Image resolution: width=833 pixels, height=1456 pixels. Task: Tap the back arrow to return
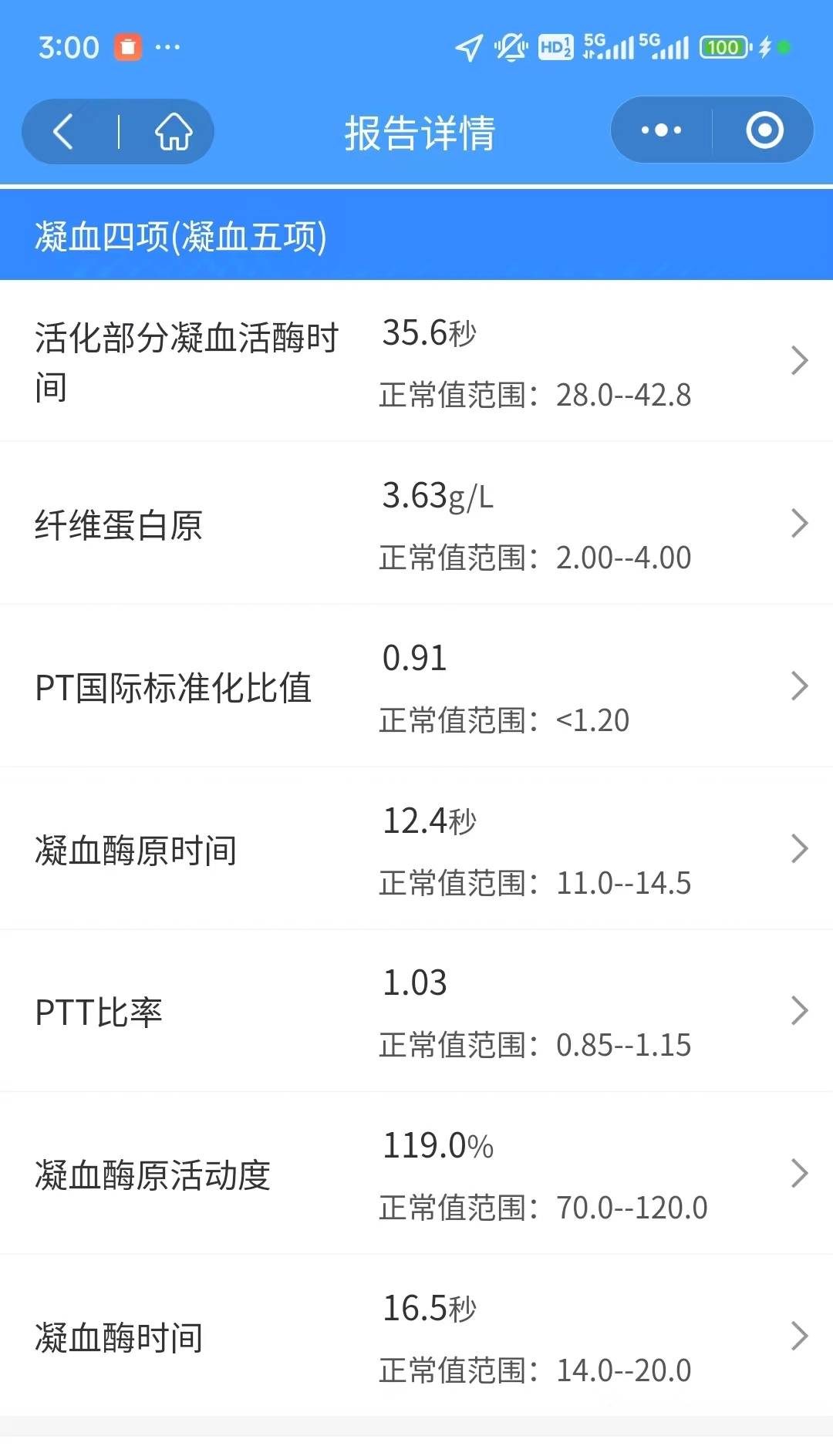pyautogui.click(x=66, y=131)
